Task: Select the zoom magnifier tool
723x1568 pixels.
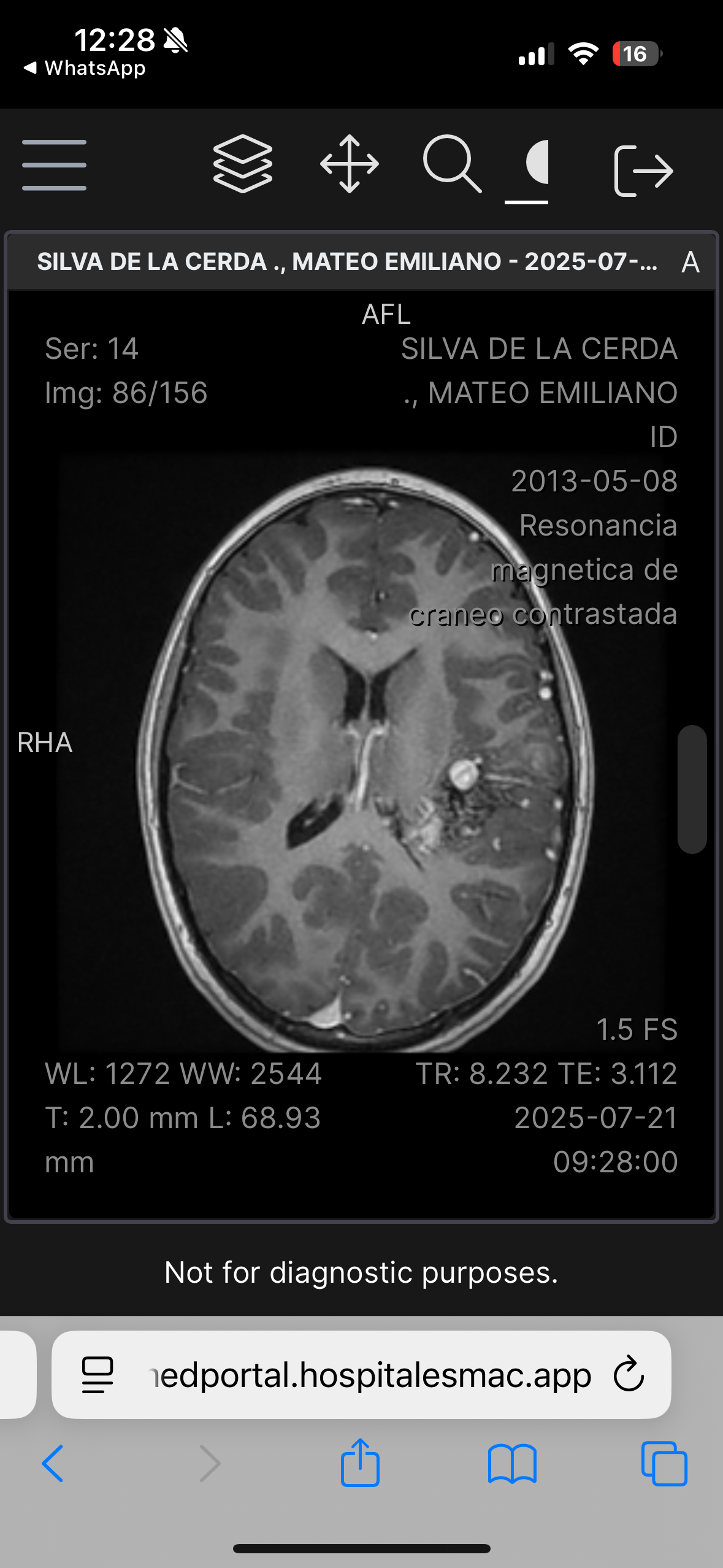Action: [452, 164]
